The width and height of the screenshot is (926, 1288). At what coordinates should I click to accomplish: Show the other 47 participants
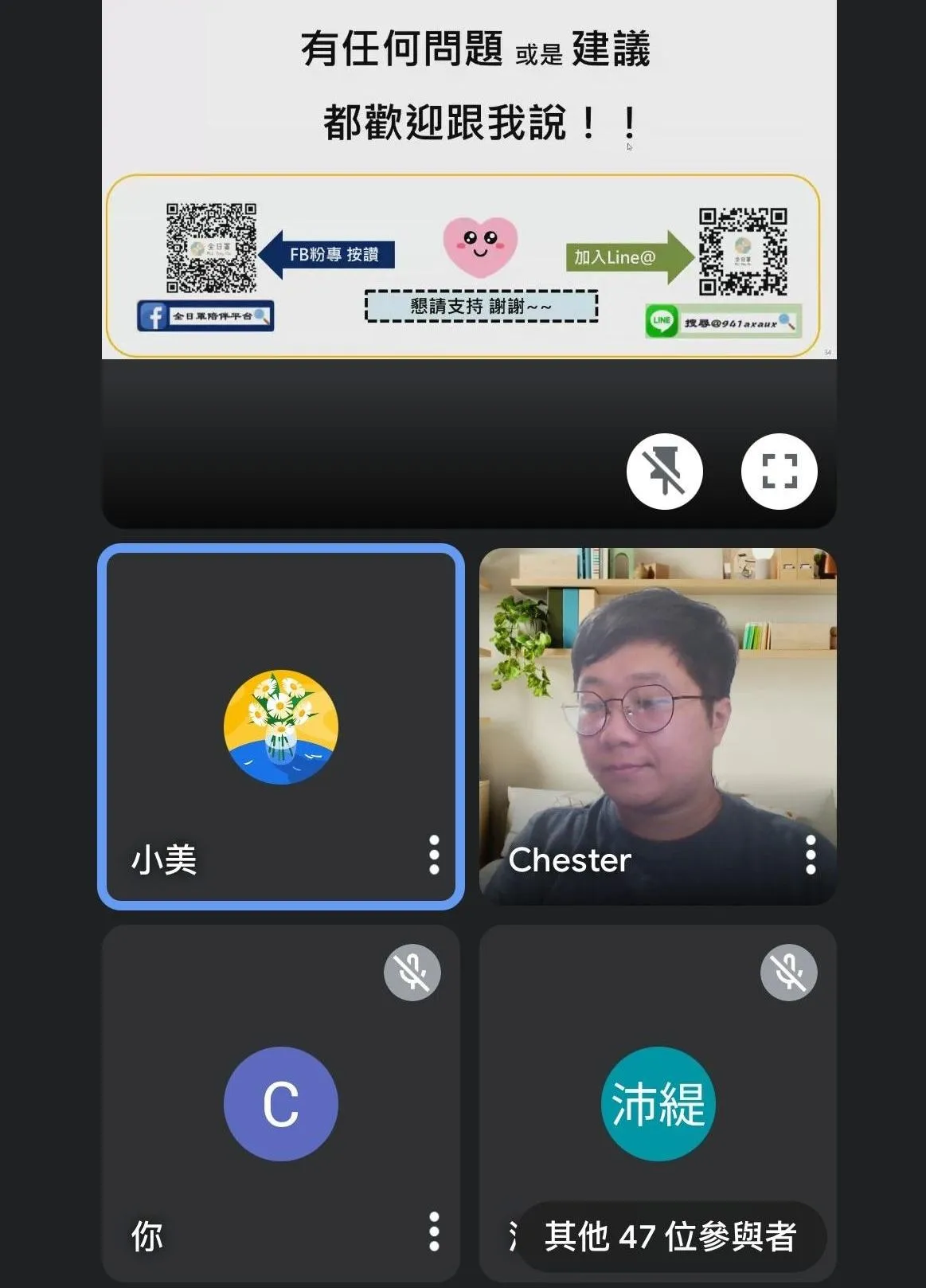[670, 1236]
